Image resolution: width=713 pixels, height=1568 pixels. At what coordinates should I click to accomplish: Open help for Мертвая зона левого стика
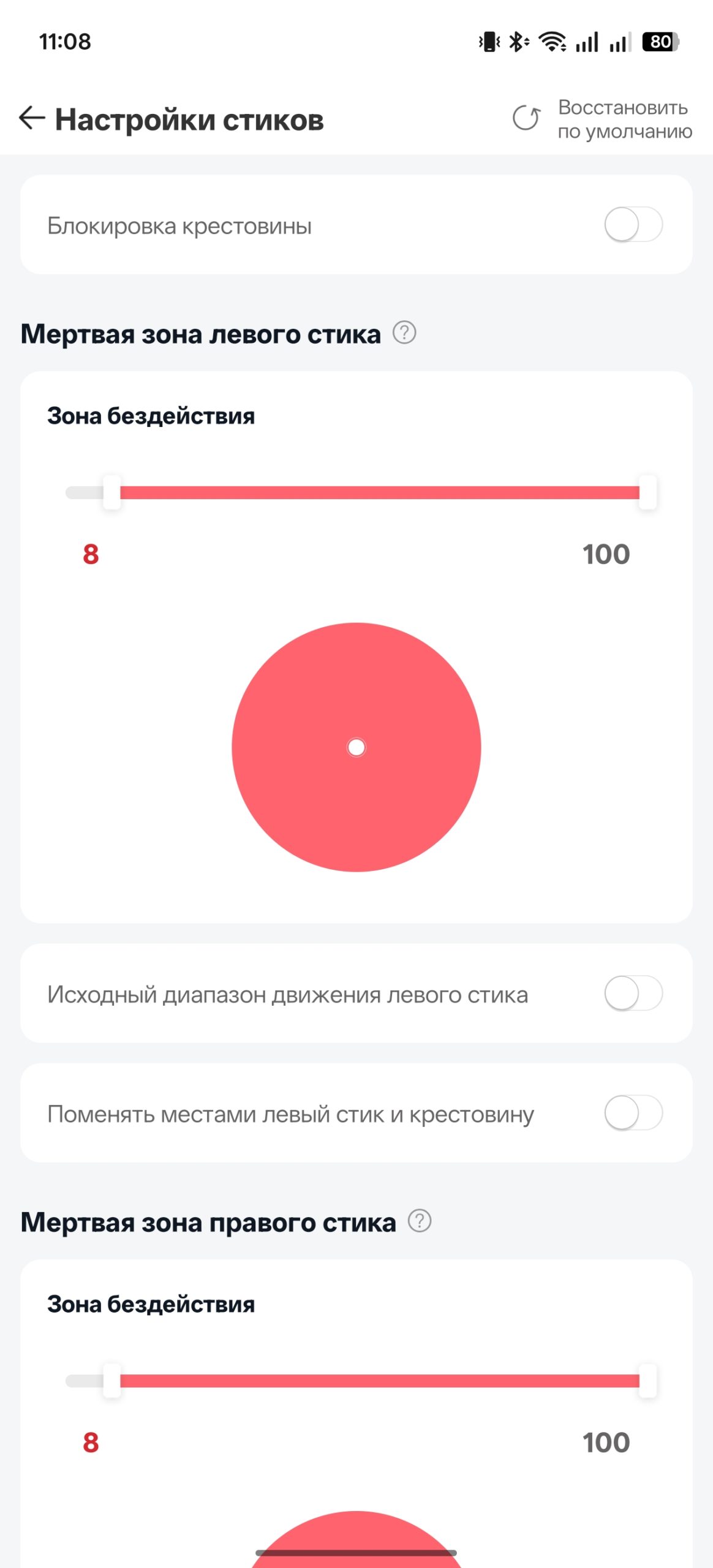pos(404,333)
